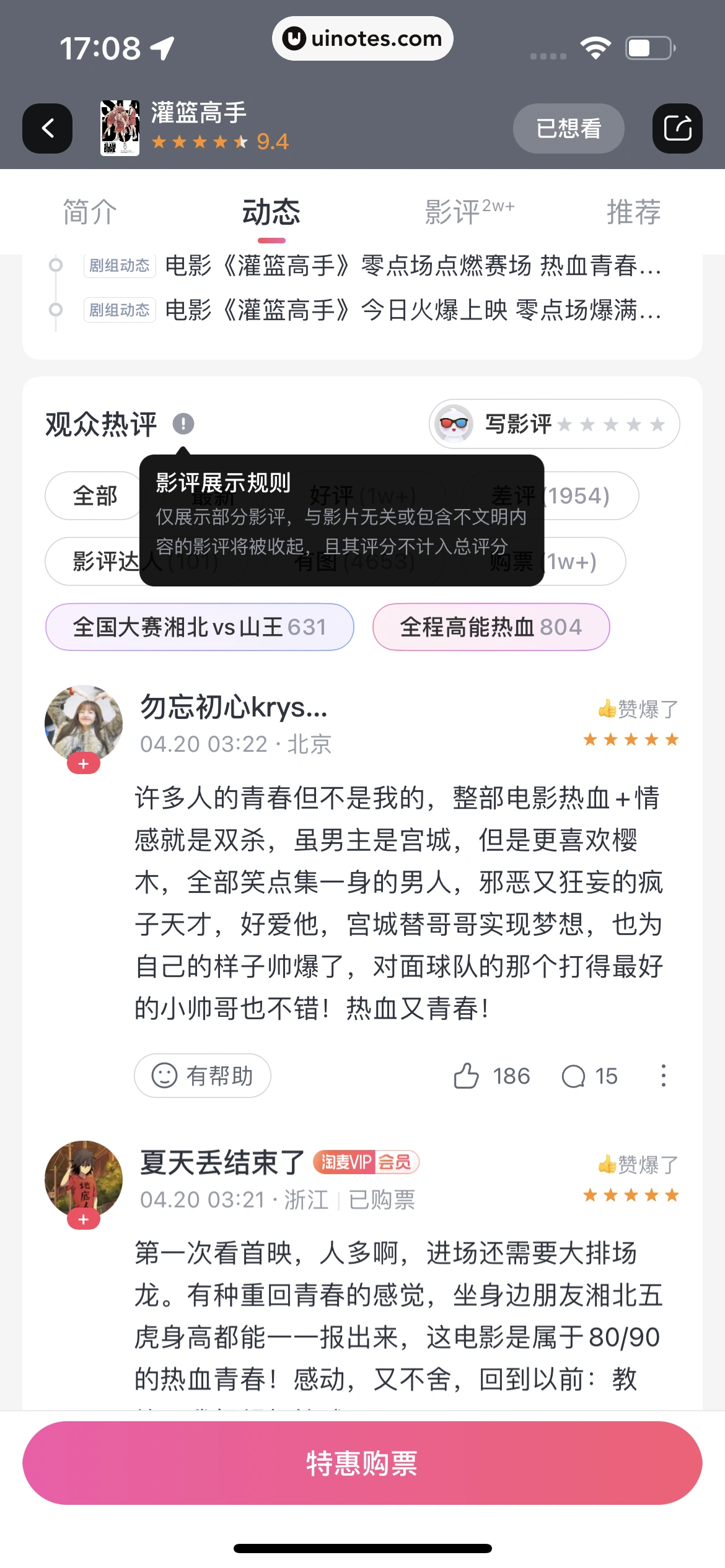Follow user 勿忘初心krys via plus badge
Screen dimensions: 725x1568
84,764
